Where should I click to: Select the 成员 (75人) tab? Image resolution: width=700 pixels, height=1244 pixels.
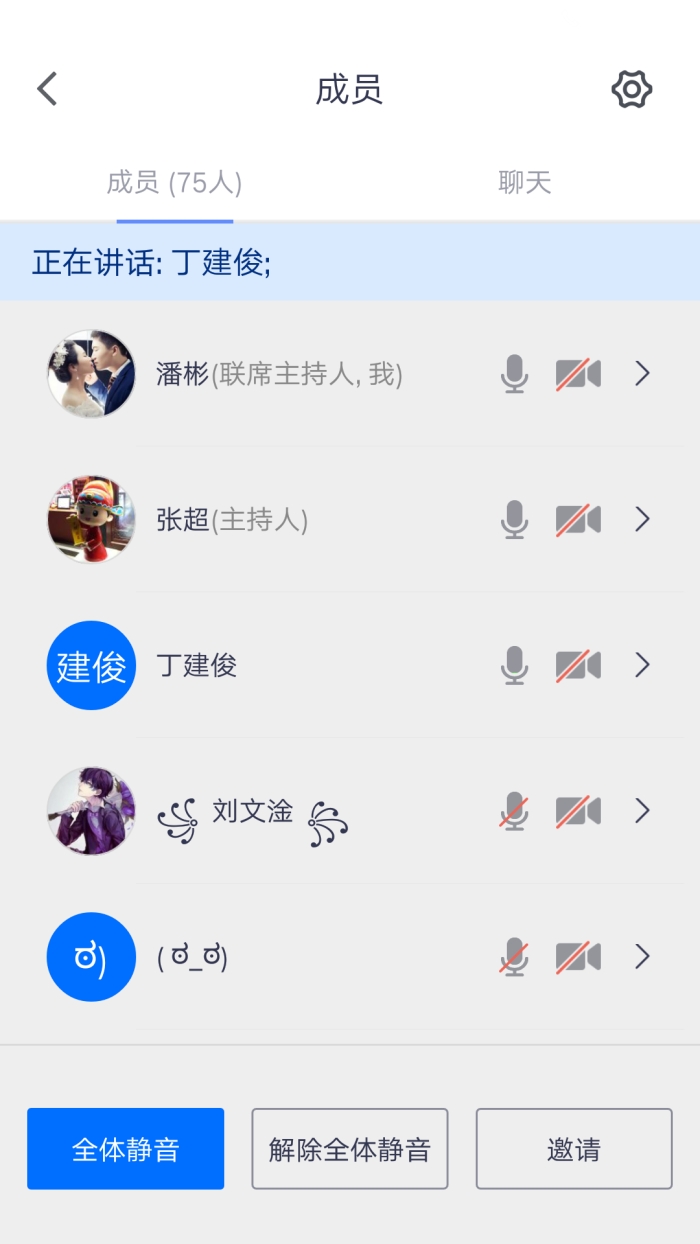pos(175,183)
